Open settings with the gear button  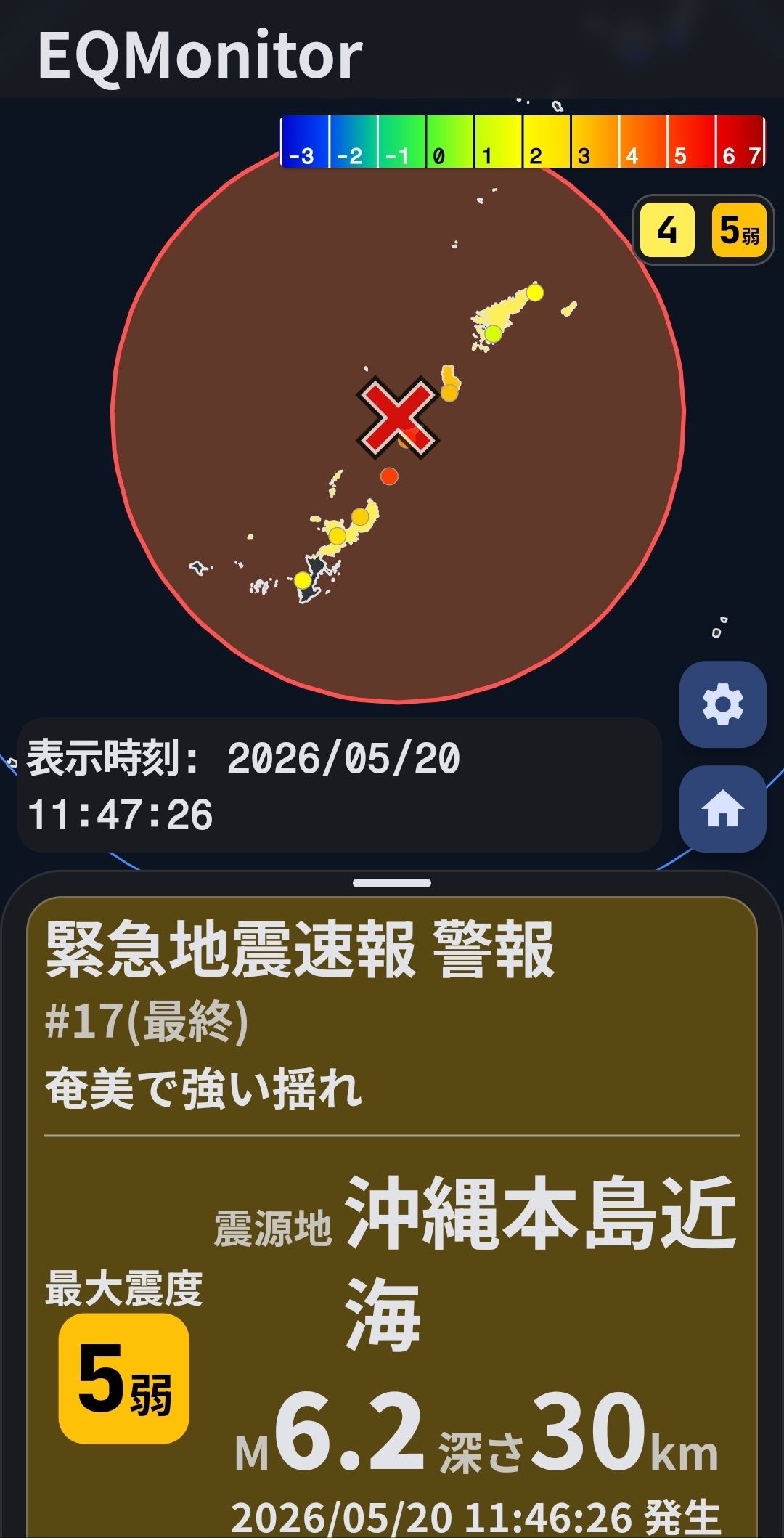click(722, 704)
